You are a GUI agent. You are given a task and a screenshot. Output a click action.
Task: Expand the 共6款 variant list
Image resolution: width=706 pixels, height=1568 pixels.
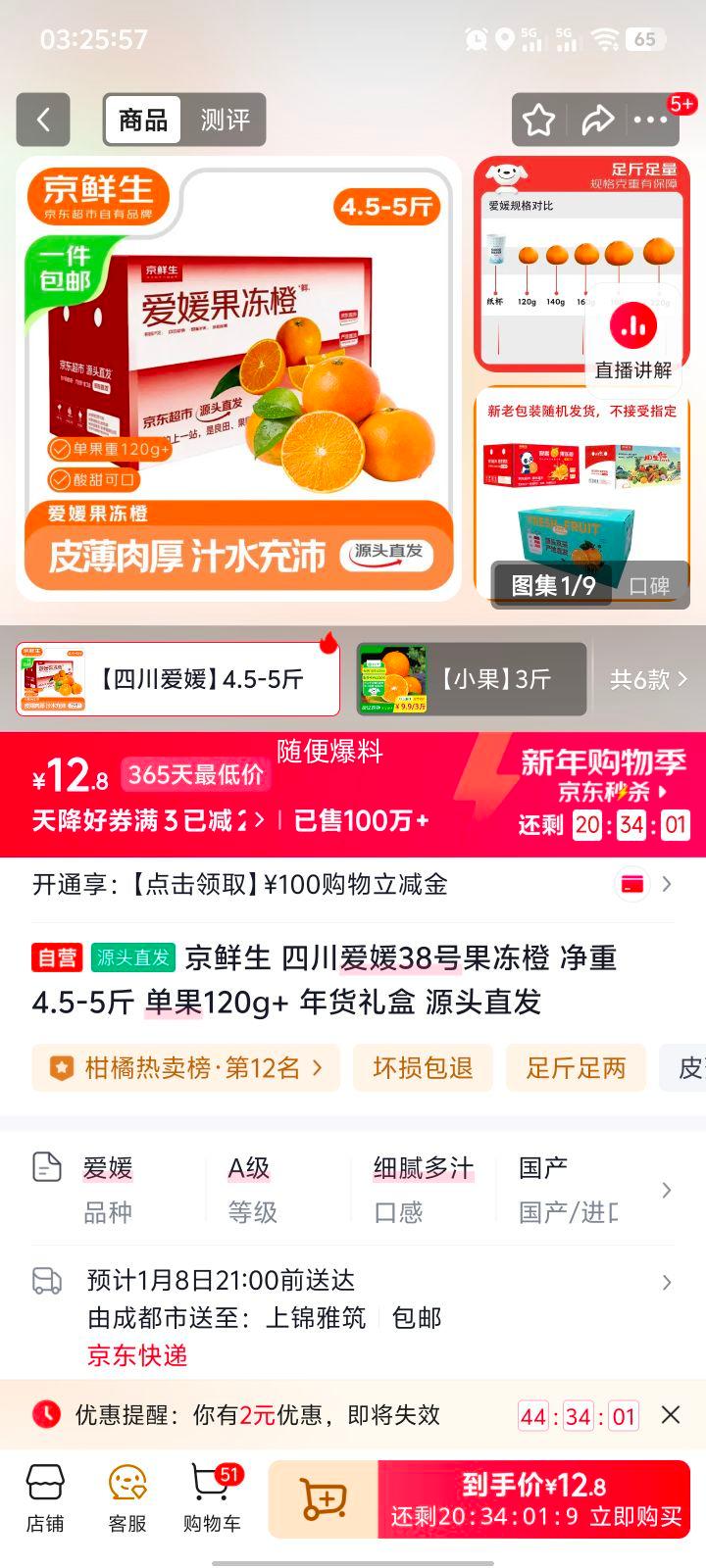click(649, 679)
